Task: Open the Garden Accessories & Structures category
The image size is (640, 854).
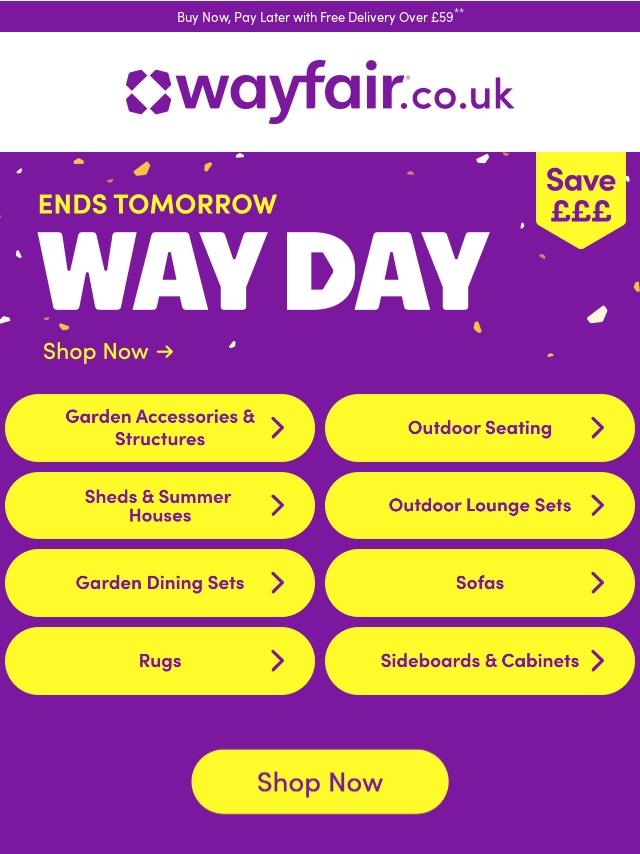Action: (x=160, y=428)
